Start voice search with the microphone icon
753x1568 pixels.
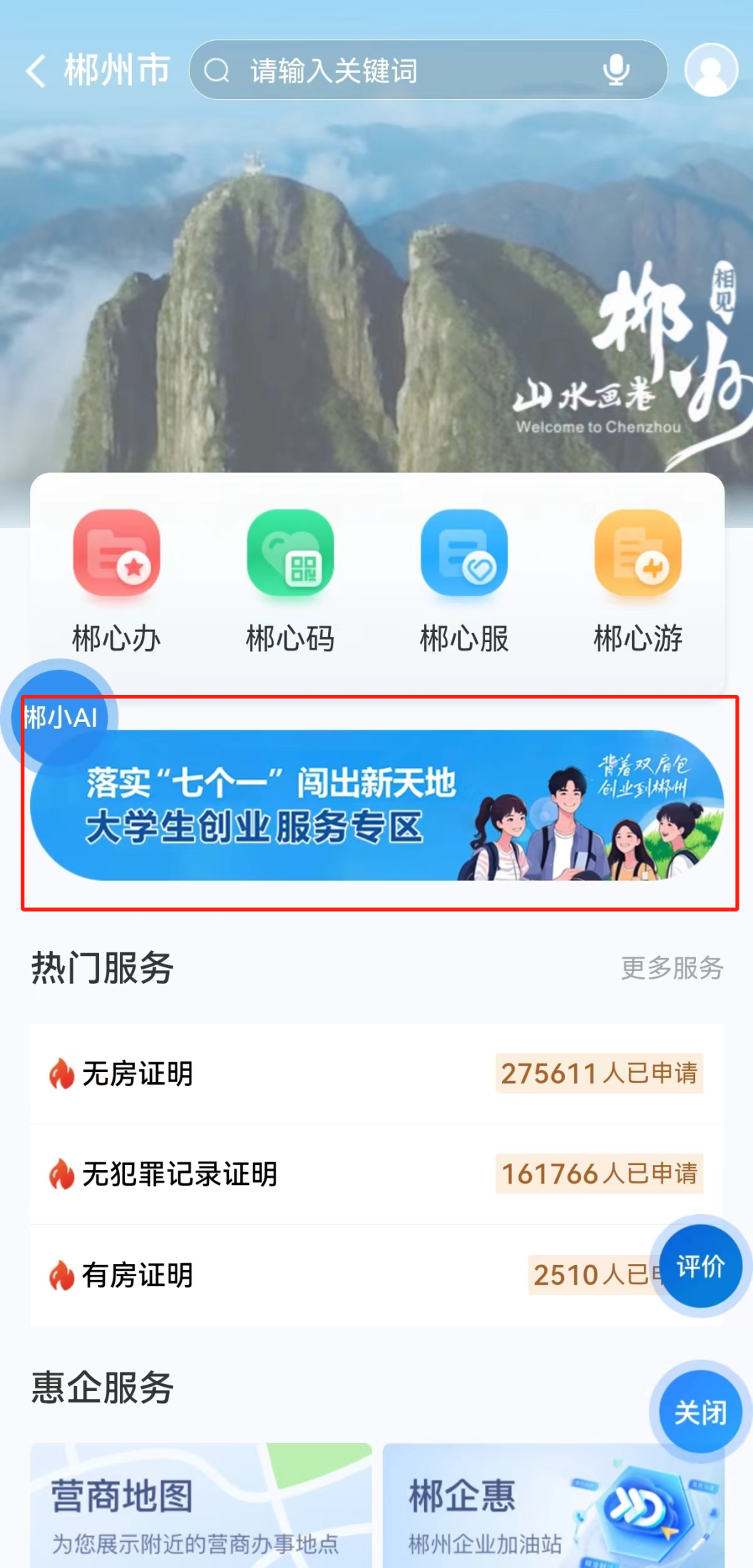[616, 71]
